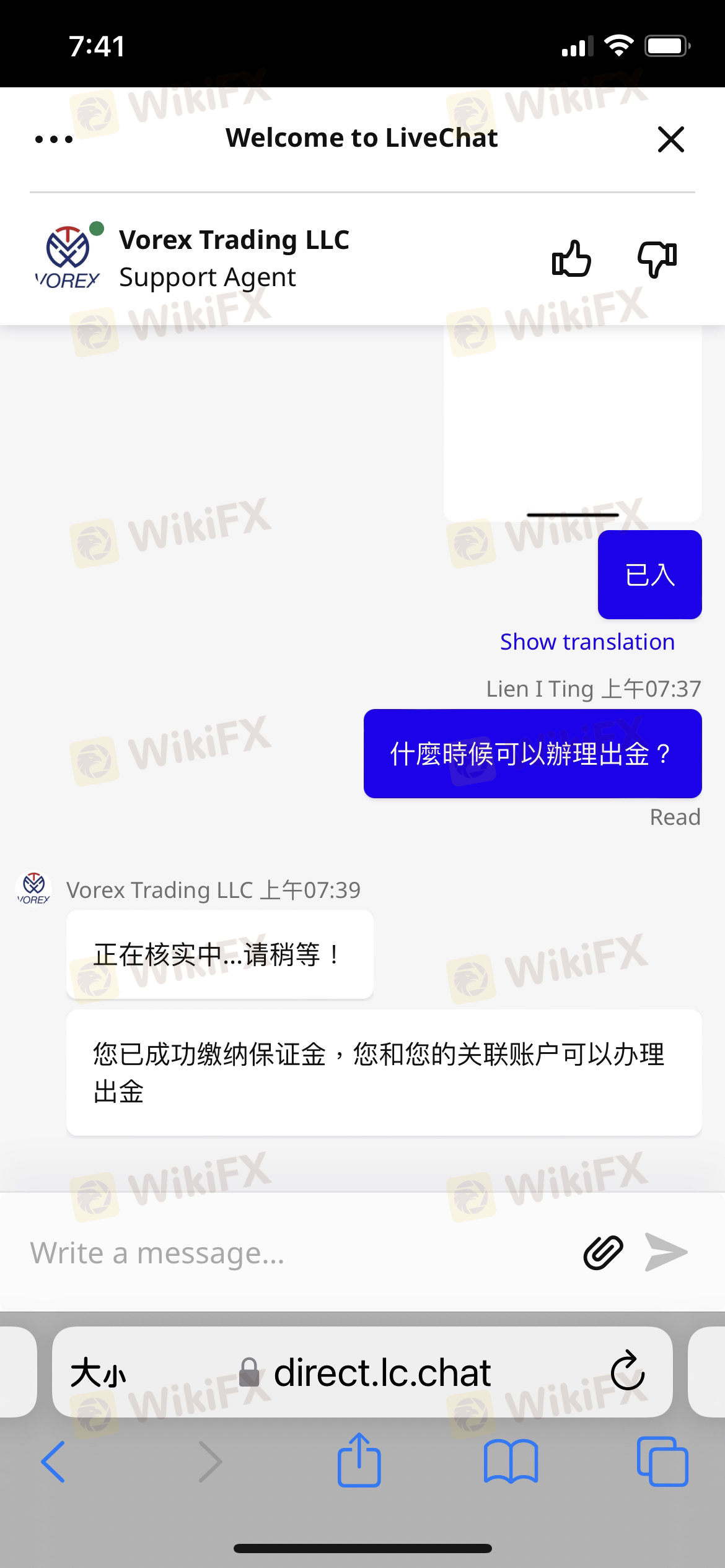Viewport: 725px width, 1568px height.
Task: Share this page from Safari toolbar
Action: (x=359, y=1460)
